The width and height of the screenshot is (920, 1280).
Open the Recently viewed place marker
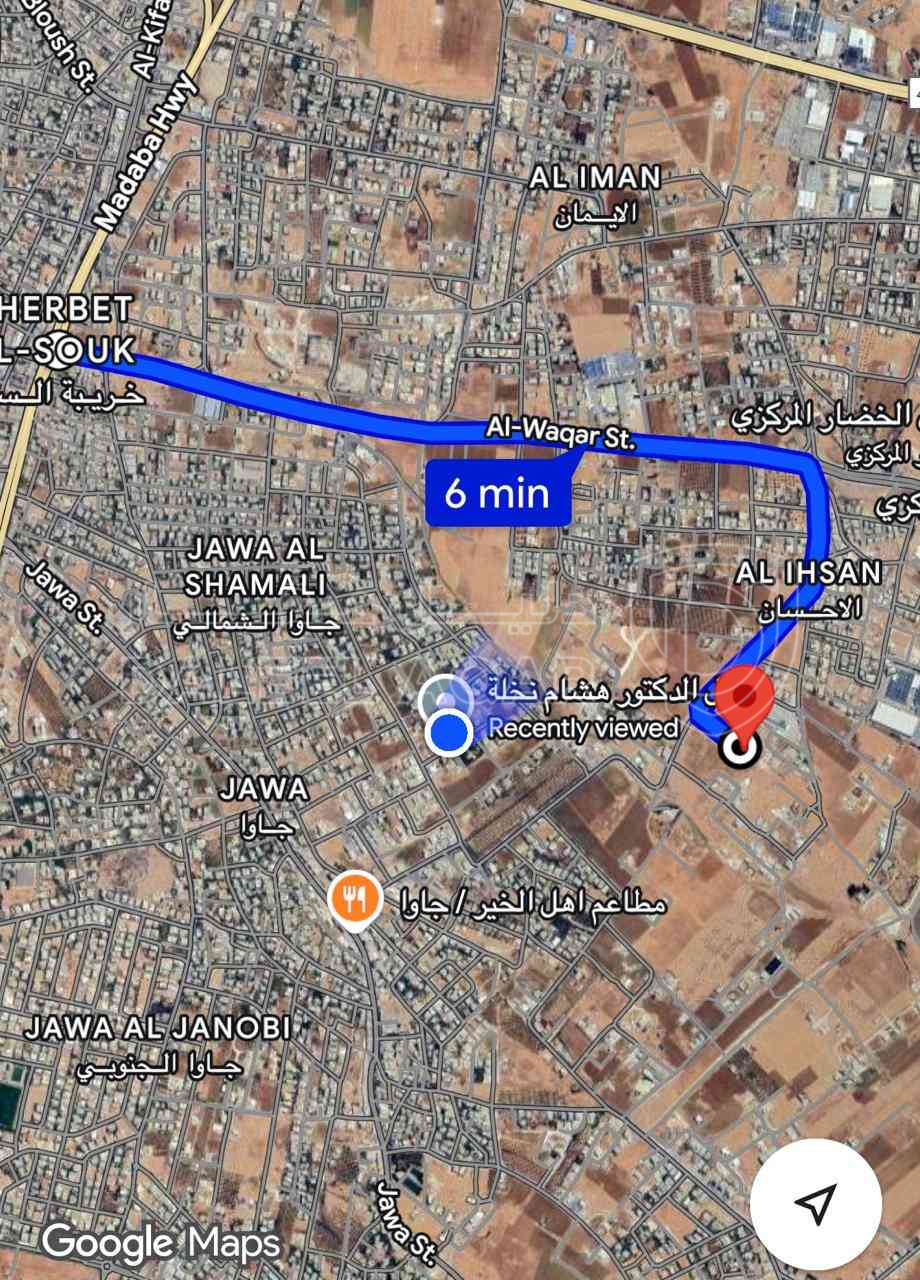point(447,698)
